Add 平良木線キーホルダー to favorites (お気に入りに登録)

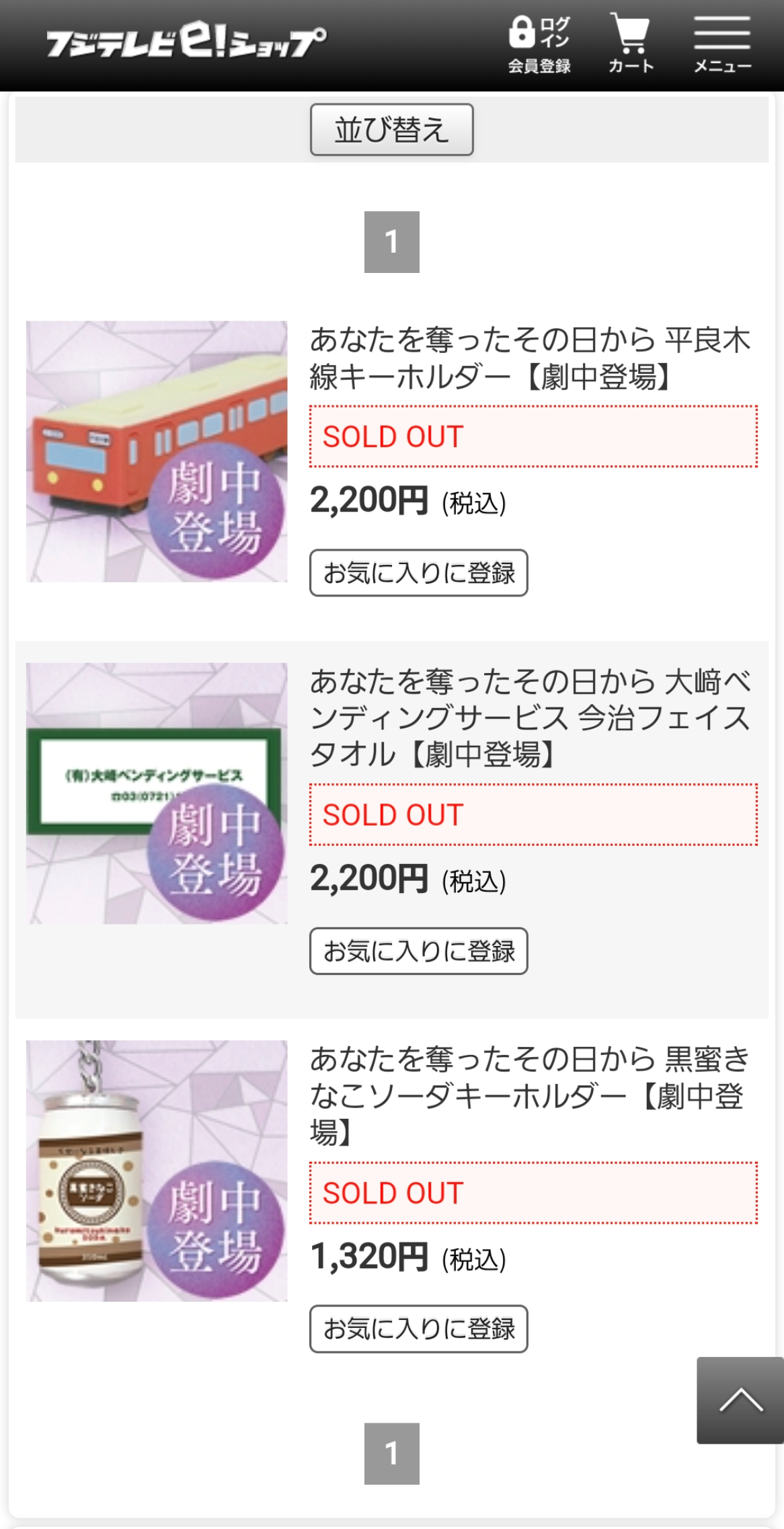click(419, 573)
